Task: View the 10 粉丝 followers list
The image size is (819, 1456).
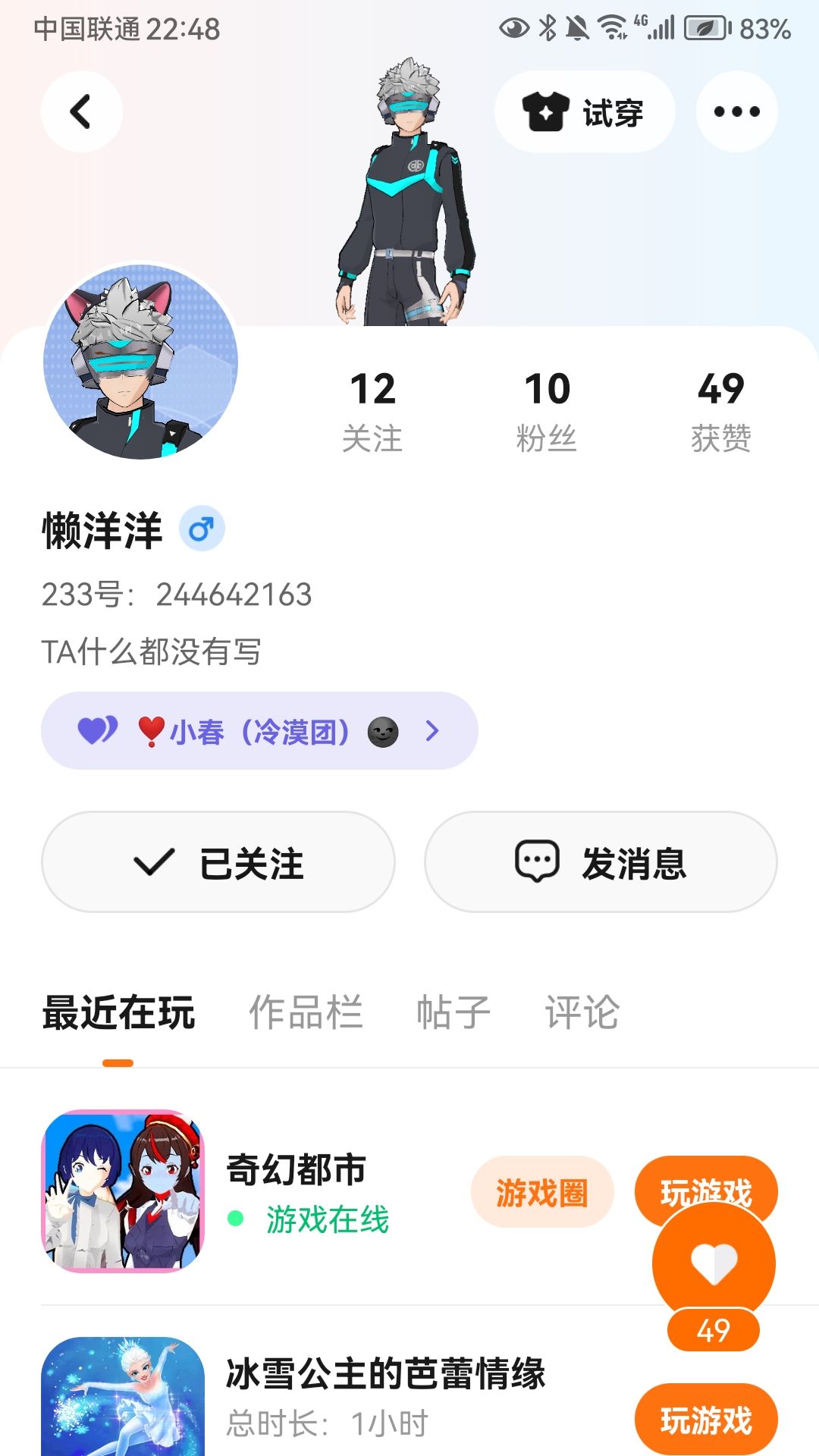Action: [547, 410]
